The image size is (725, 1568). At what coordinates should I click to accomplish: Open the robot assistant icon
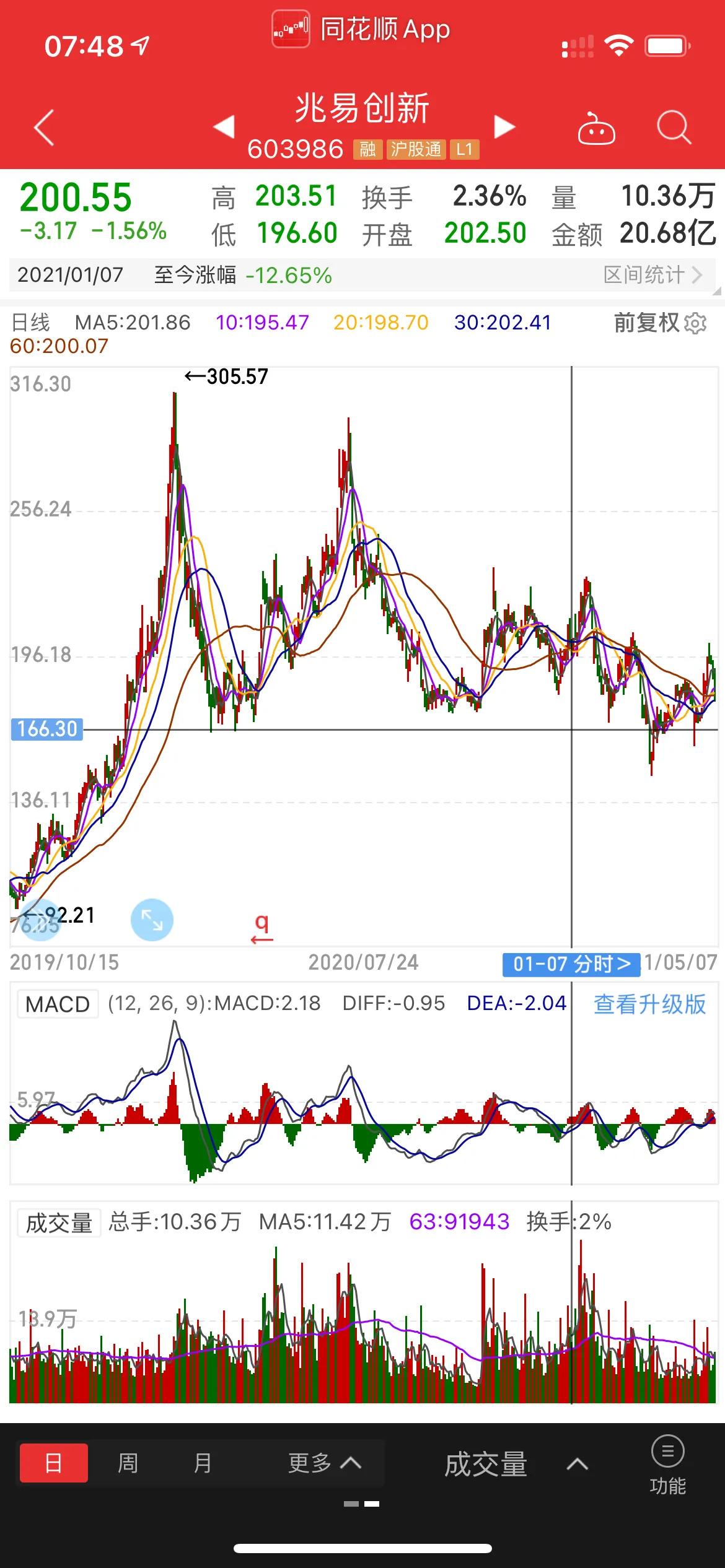[596, 129]
